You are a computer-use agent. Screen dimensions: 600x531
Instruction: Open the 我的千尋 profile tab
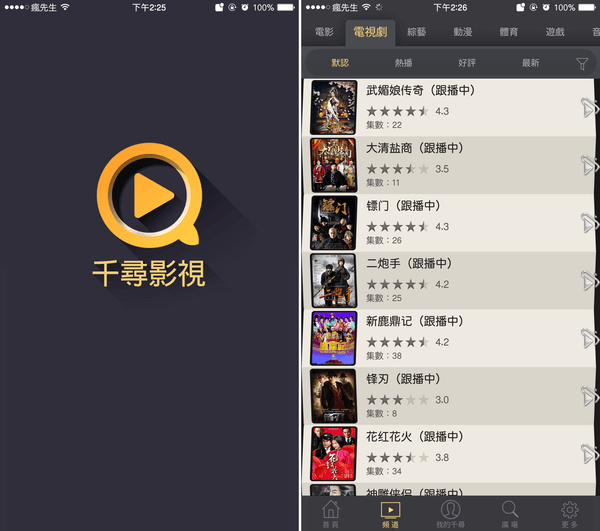pyautogui.click(x=450, y=514)
